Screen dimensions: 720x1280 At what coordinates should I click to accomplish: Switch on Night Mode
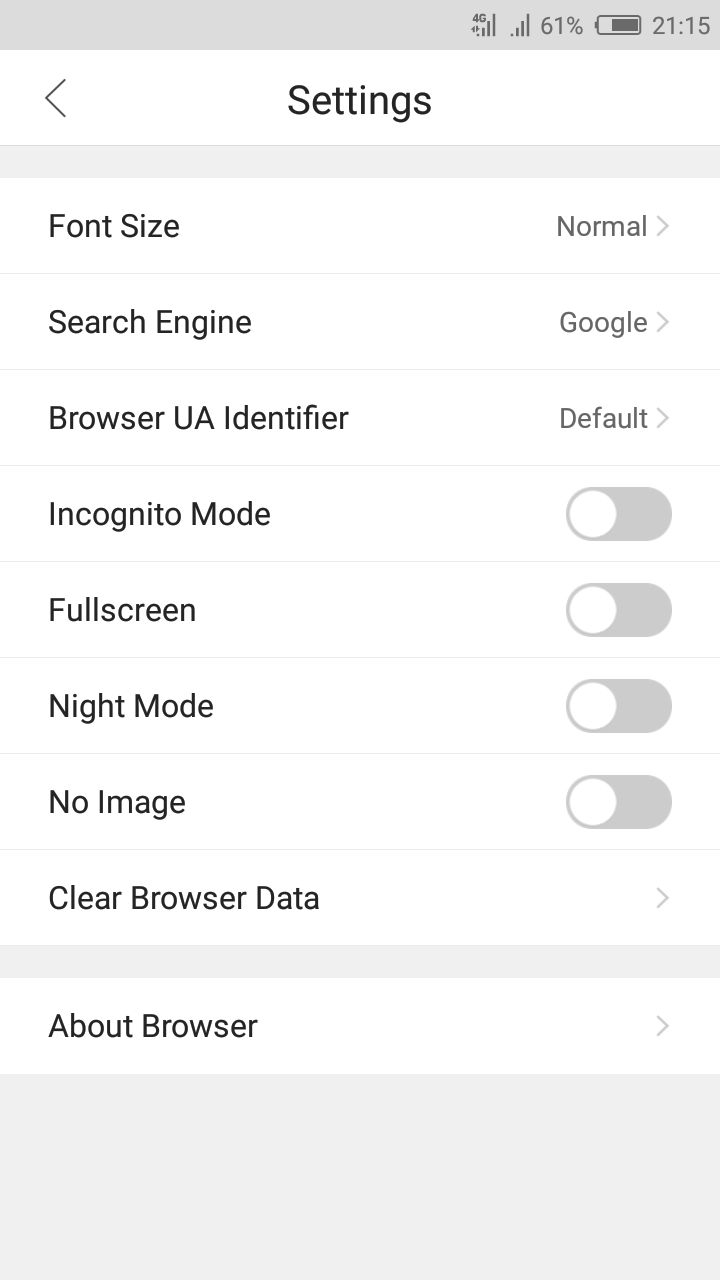click(x=618, y=706)
